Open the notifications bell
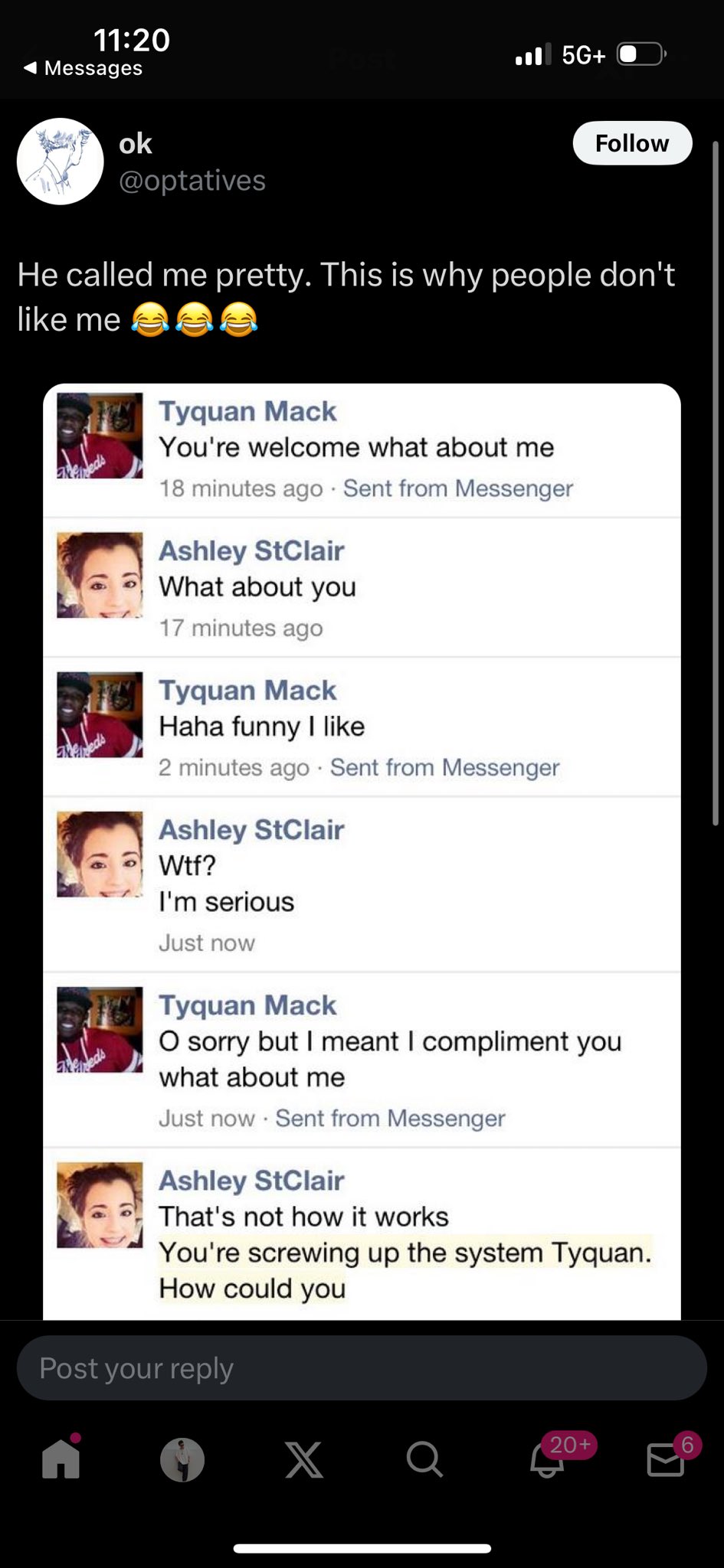Screen dimensions: 724x1568 coord(545,1461)
